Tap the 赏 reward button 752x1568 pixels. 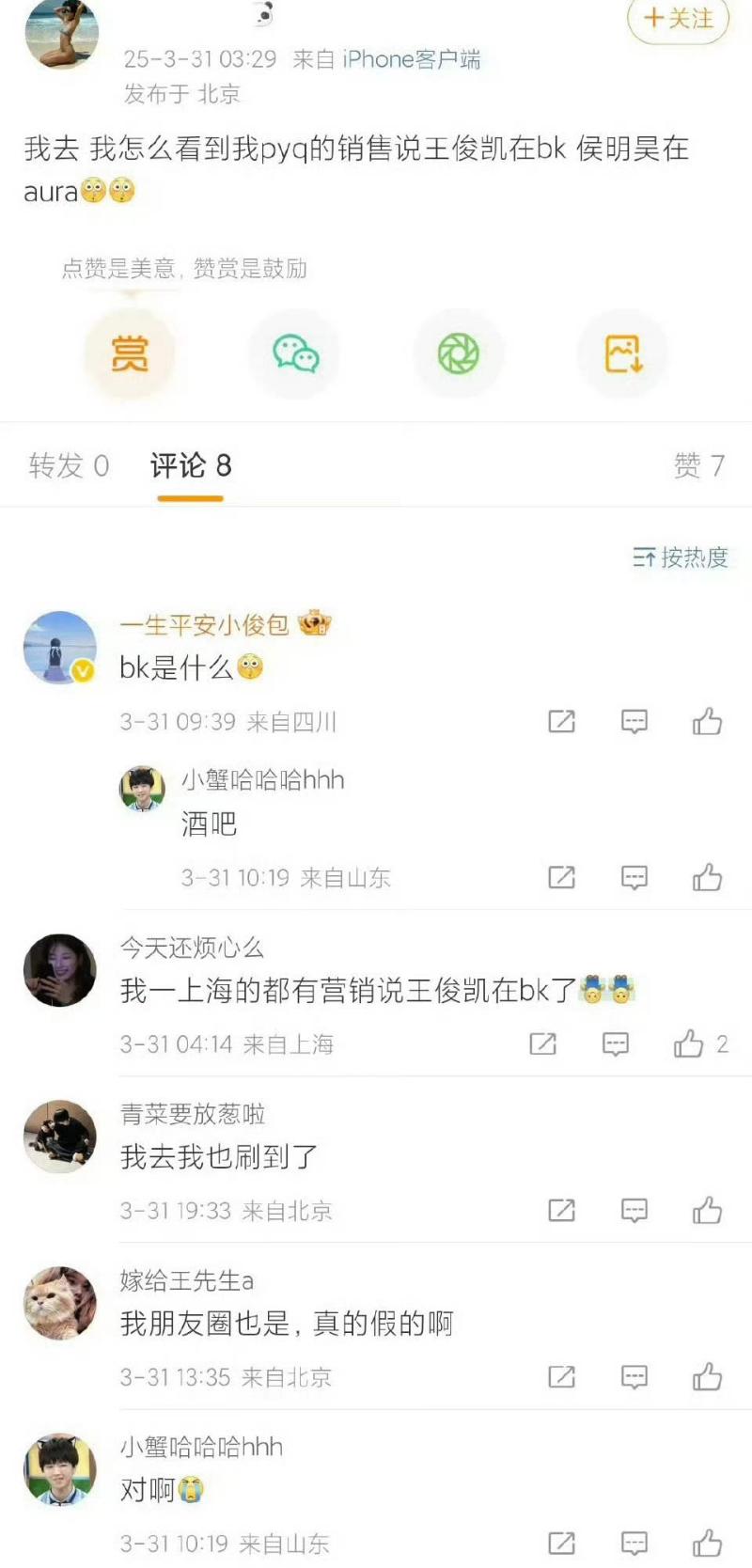pos(130,354)
